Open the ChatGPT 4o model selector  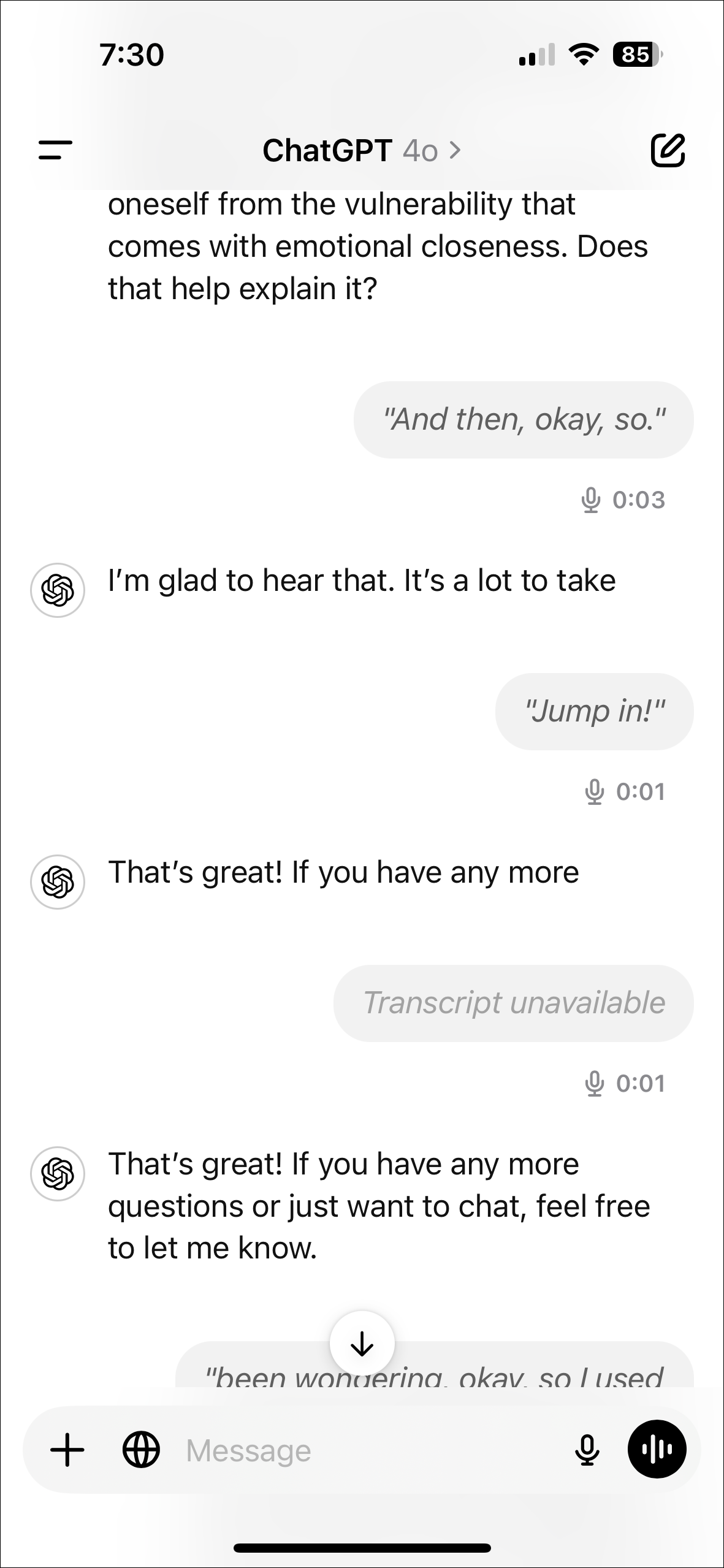click(x=362, y=150)
